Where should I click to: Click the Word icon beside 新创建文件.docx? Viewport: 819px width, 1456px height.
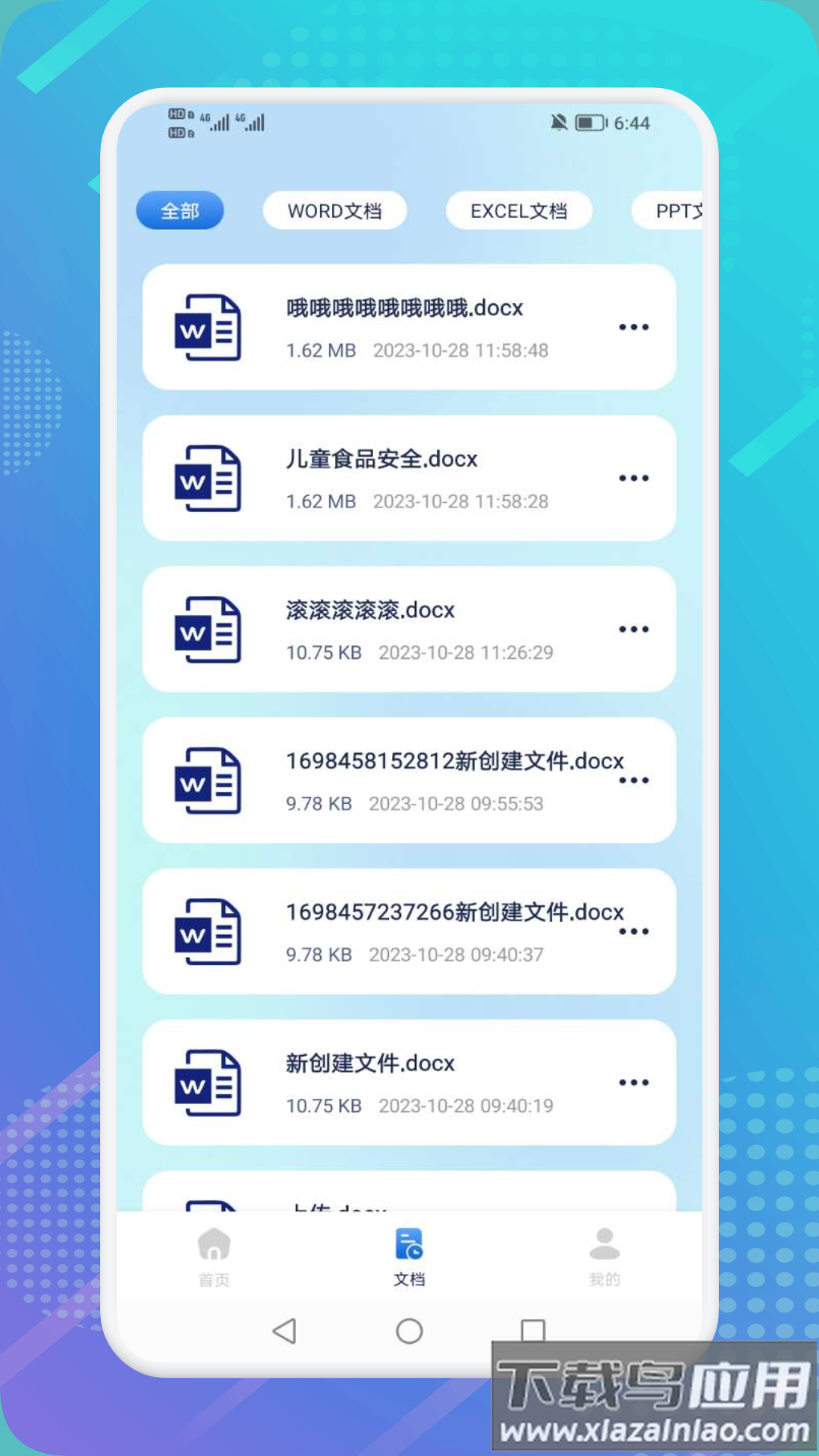(206, 1082)
